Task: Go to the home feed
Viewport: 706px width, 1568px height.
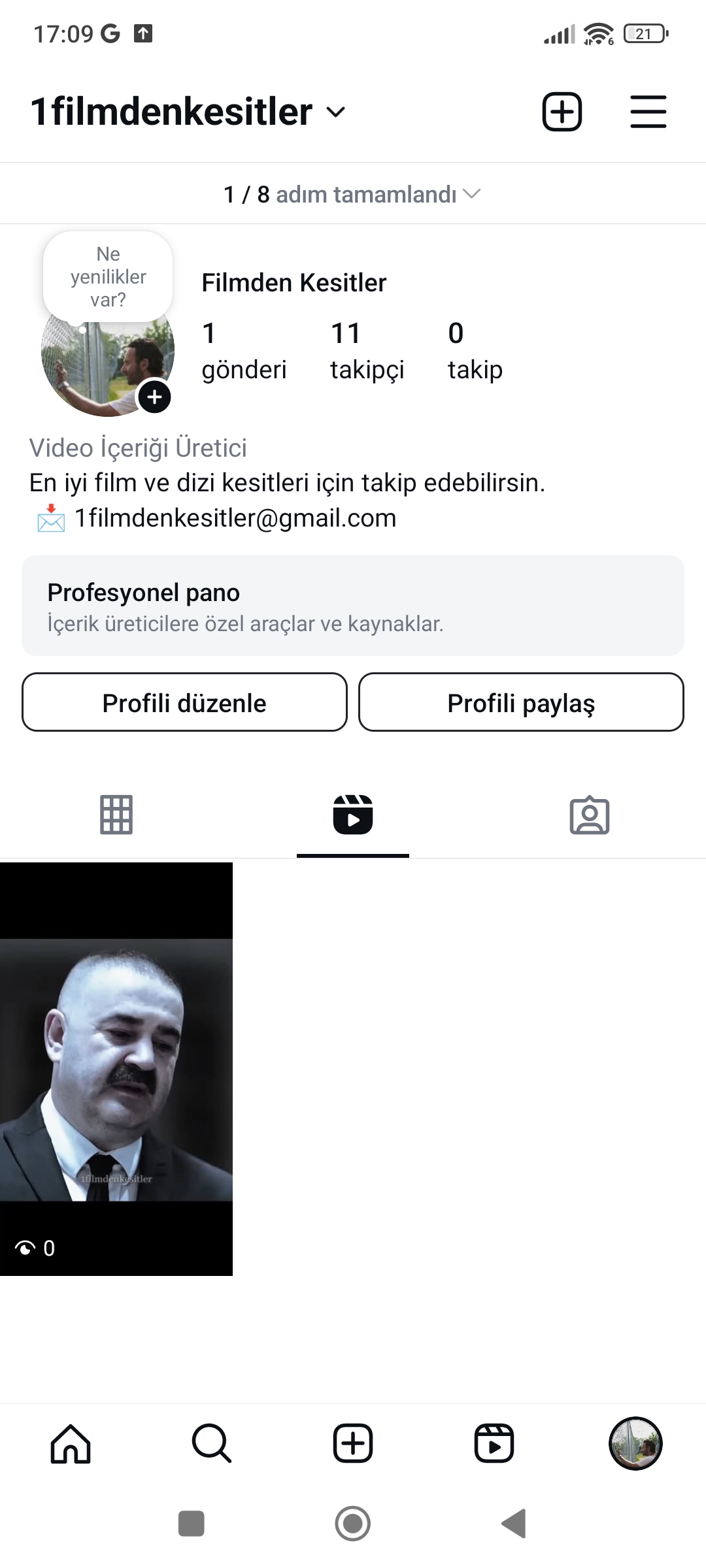Action: click(x=71, y=1444)
